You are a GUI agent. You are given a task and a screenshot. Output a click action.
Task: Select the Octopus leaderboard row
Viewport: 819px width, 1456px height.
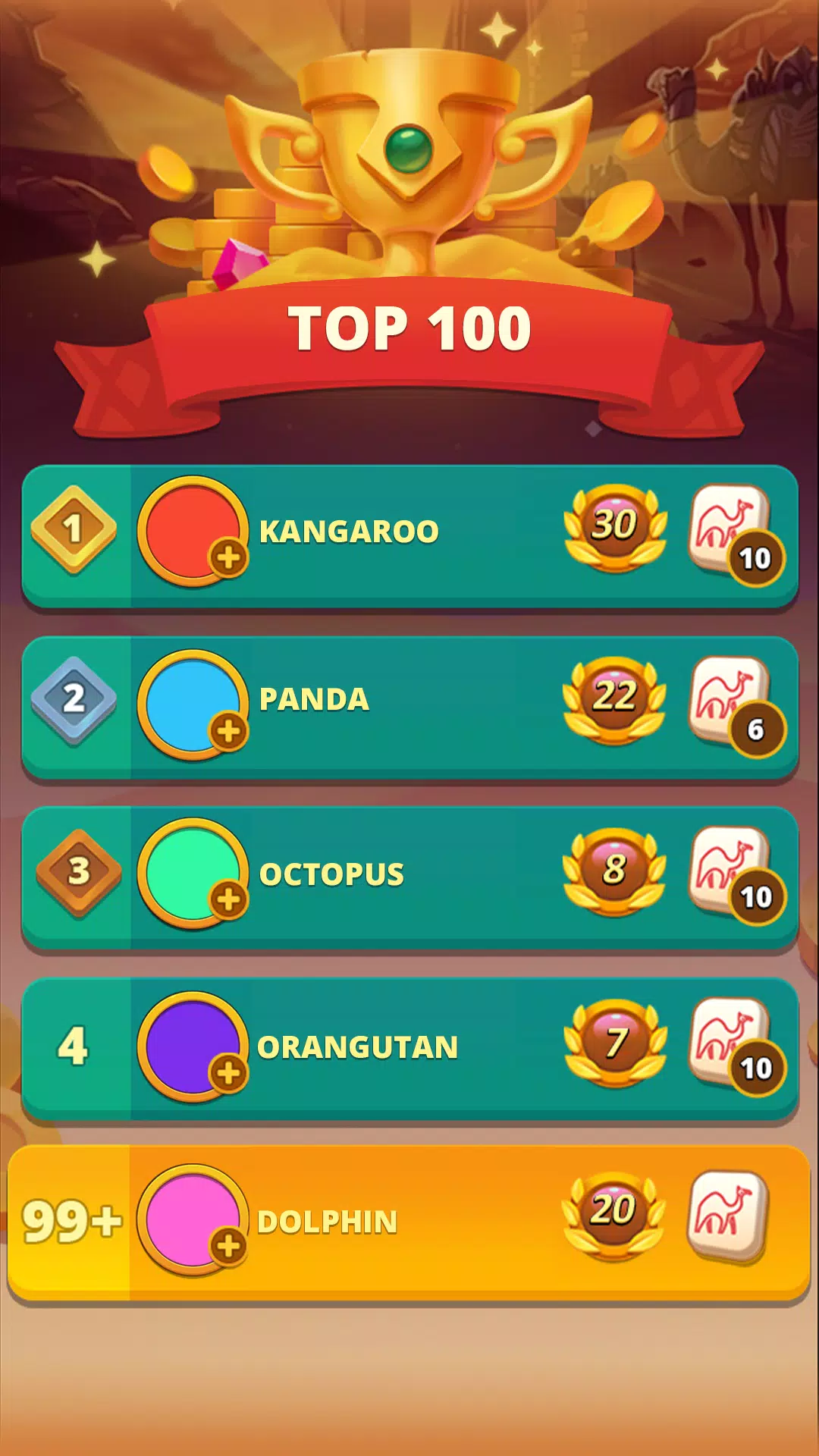coord(409,876)
